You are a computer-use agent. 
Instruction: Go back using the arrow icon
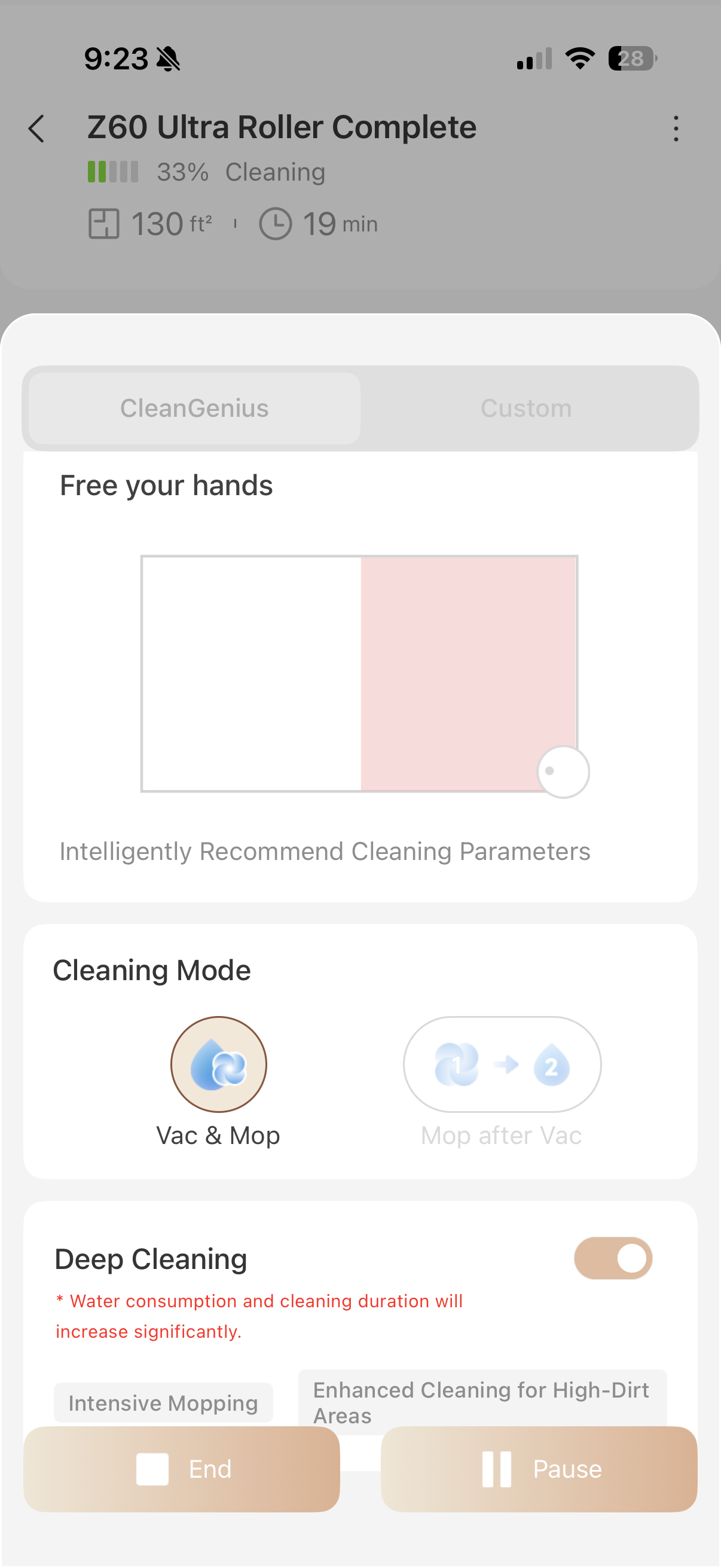36,129
